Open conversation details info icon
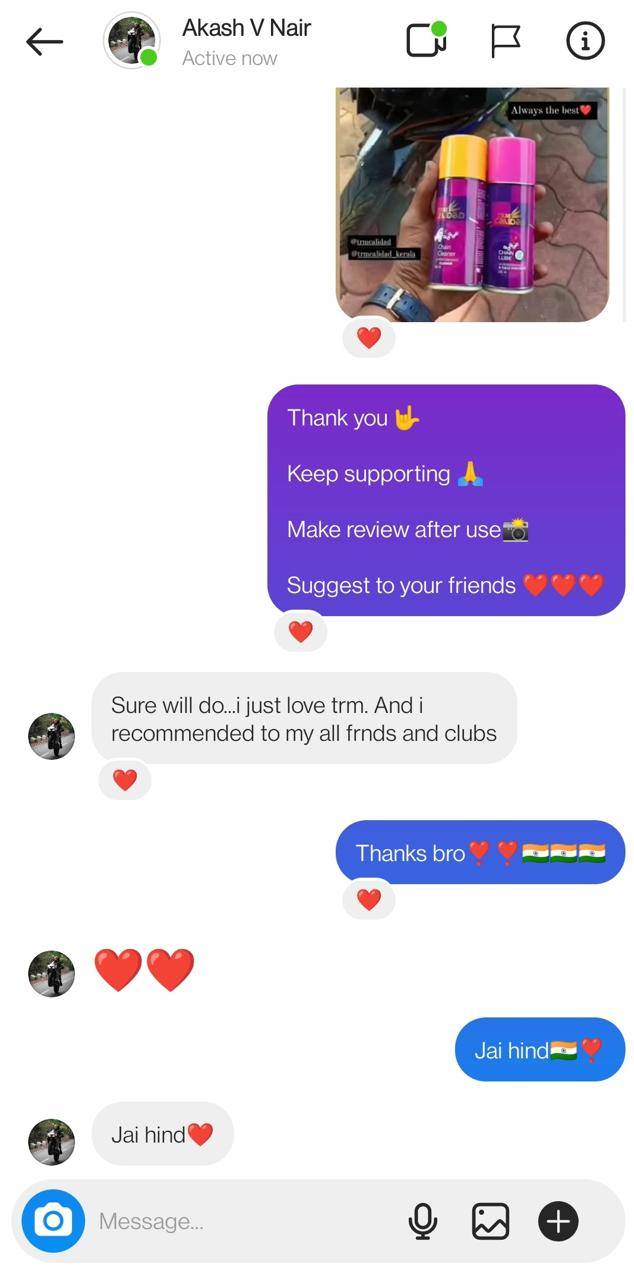 [x=585, y=41]
